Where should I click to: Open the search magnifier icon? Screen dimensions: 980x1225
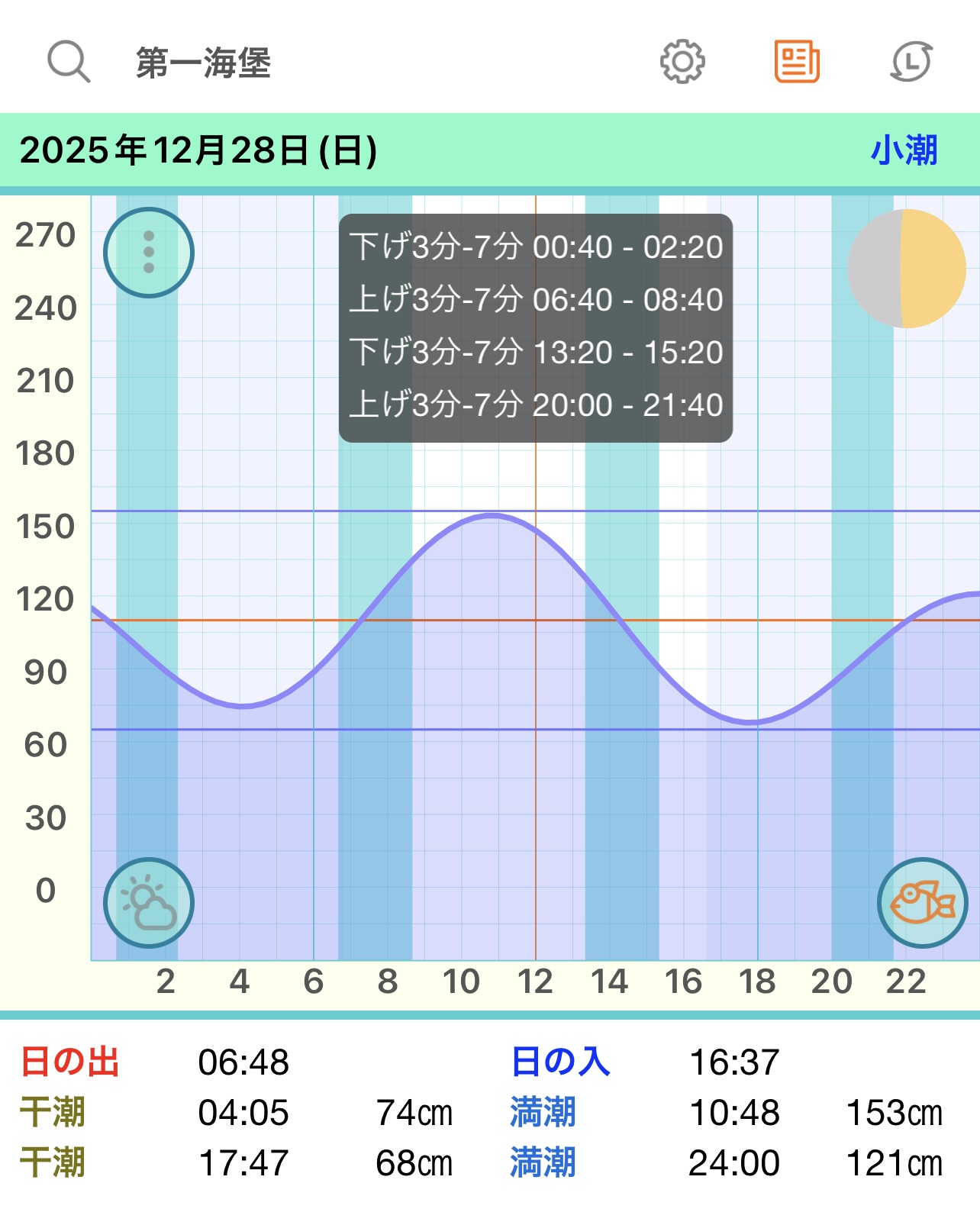coord(69,62)
